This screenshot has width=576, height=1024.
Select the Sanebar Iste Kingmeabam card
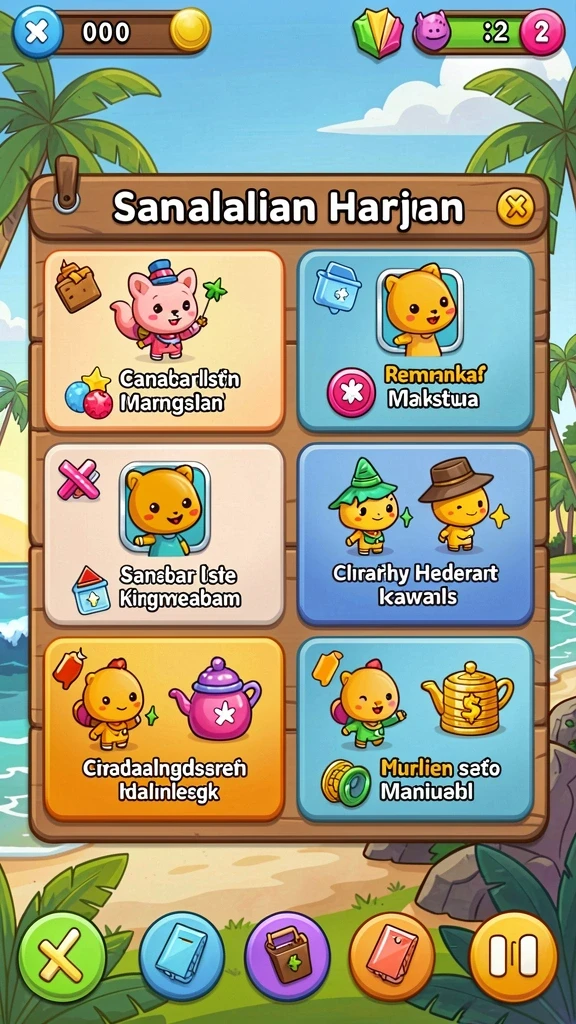[x=164, y=534]
